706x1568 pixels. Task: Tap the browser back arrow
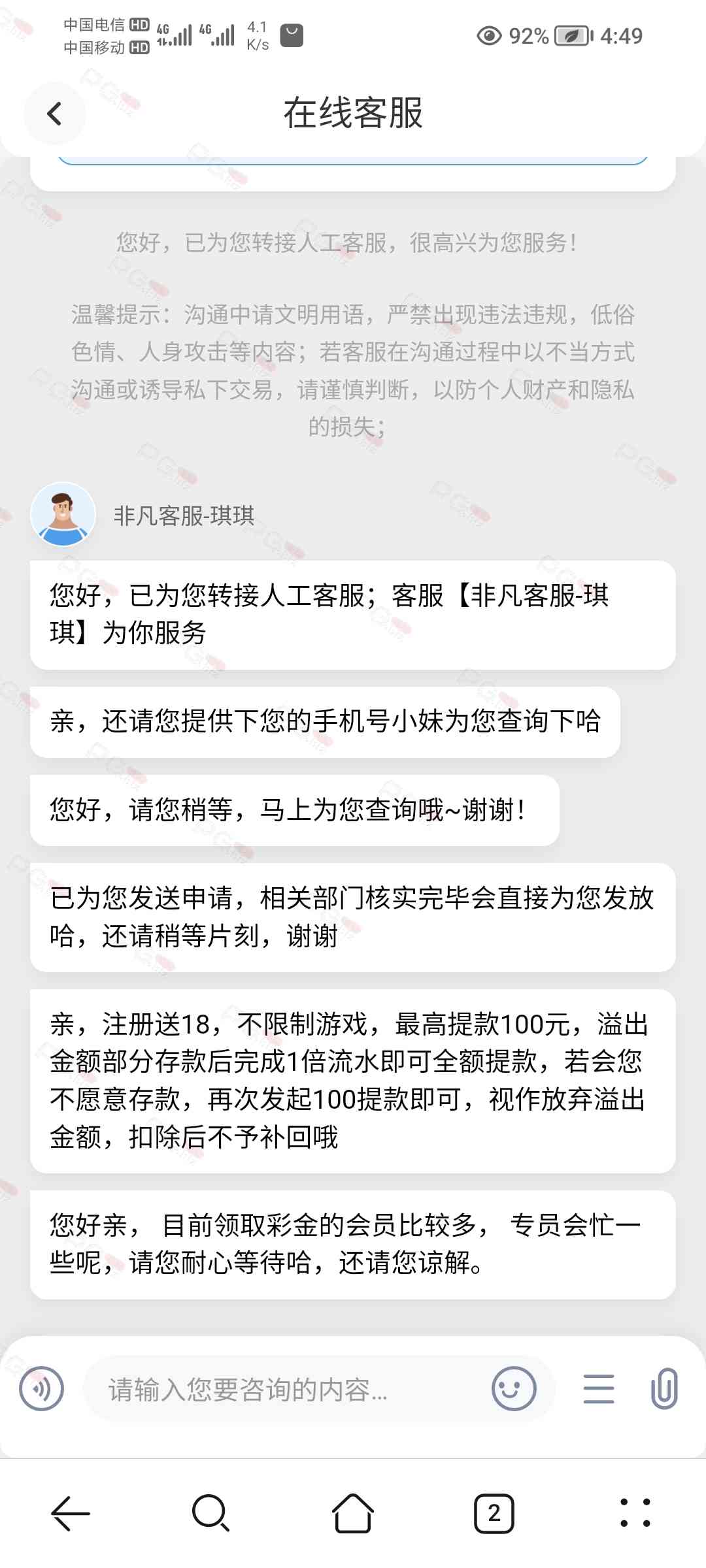pyautogui.click(x=71, y=1513)
